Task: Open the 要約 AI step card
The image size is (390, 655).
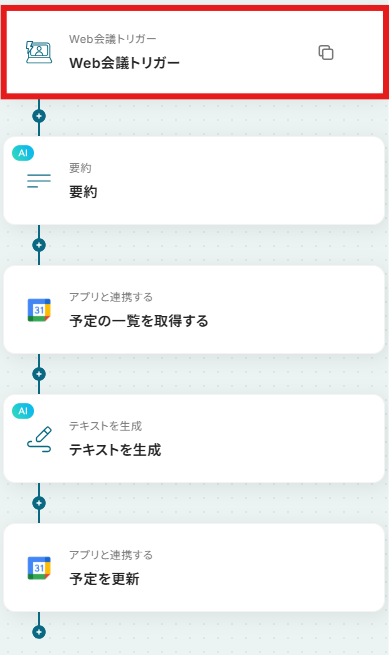Action: (x=194, y=180)
